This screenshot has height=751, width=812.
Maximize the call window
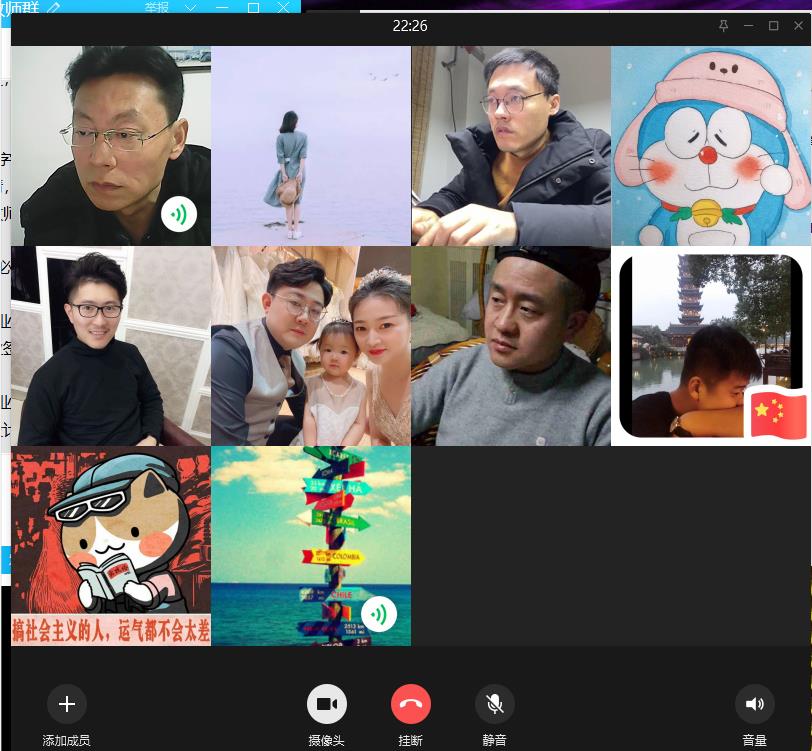click(x=773, y=26)
